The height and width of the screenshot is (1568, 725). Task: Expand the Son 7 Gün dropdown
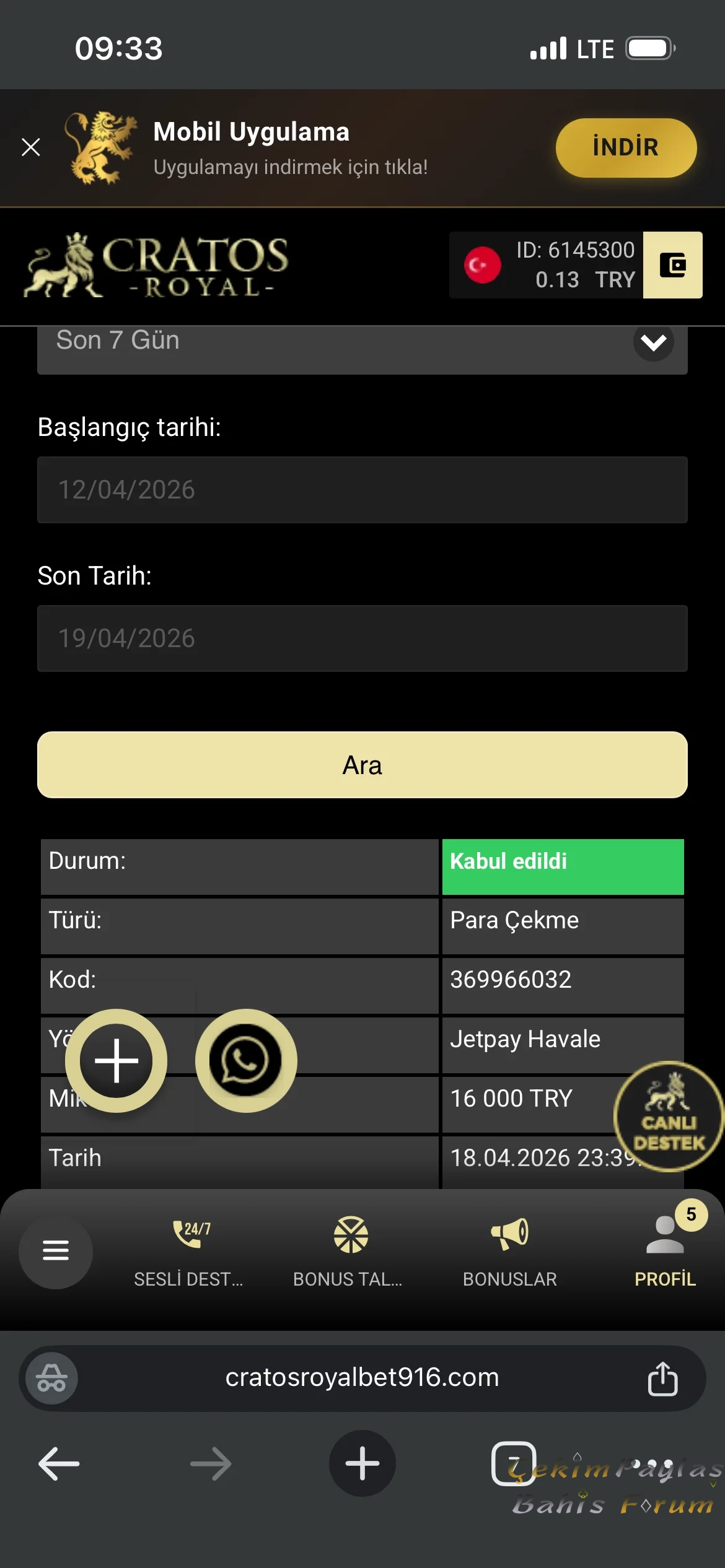pyautogui.click(x=653, y=342)
